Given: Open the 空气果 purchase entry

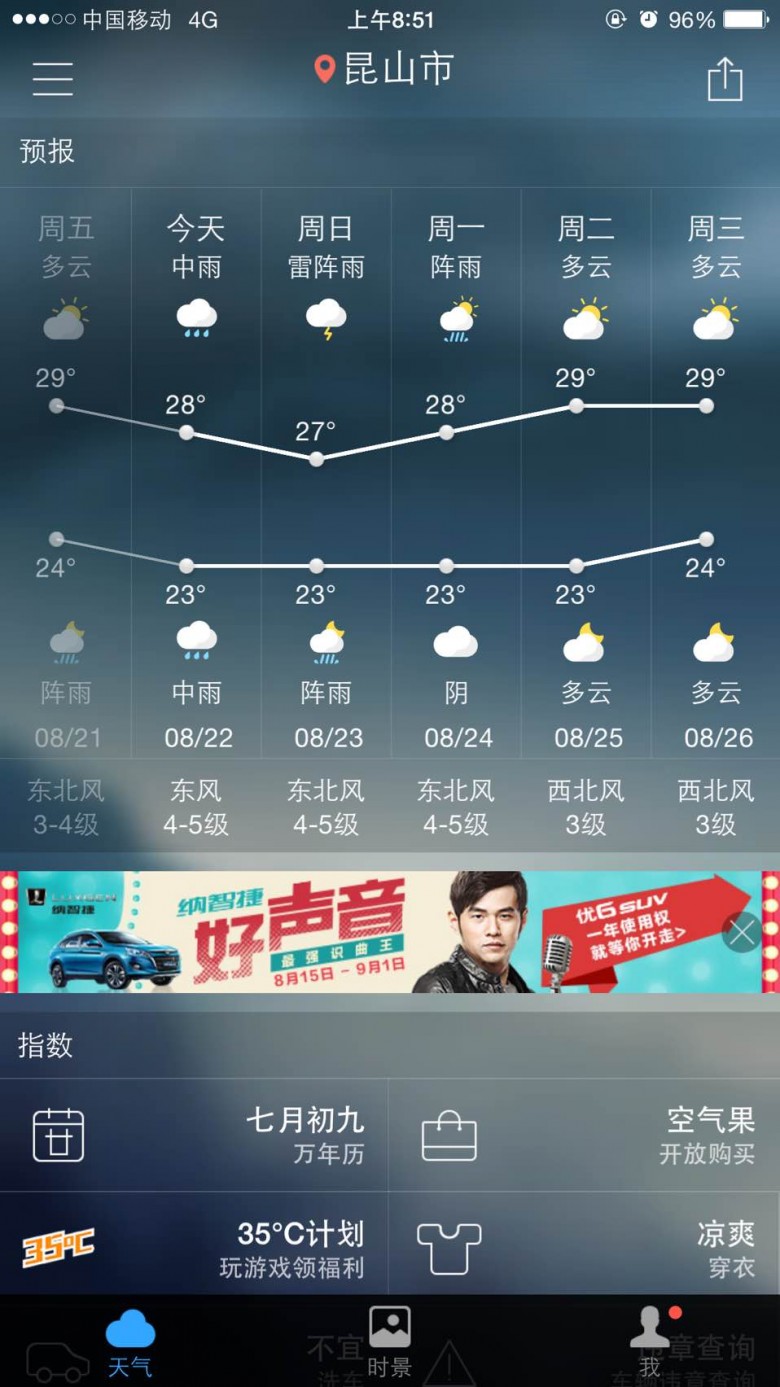Looking at the screenshot, I should (x=585, y=1135).
